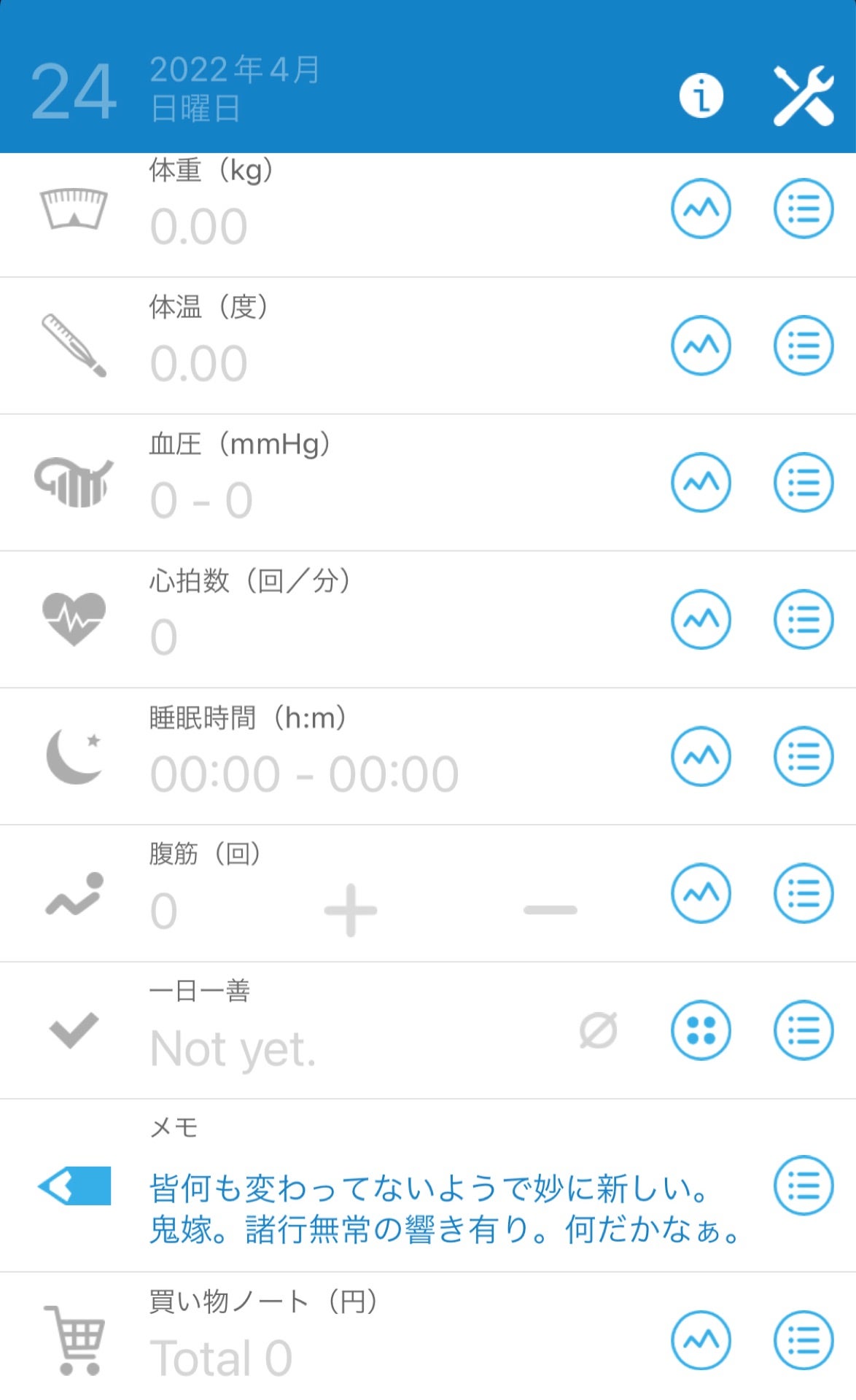Toggle the checkmark icon for 一日一善
Image resolution: width=856 pixels, height=1400 pixels.
pos(69,1028)
